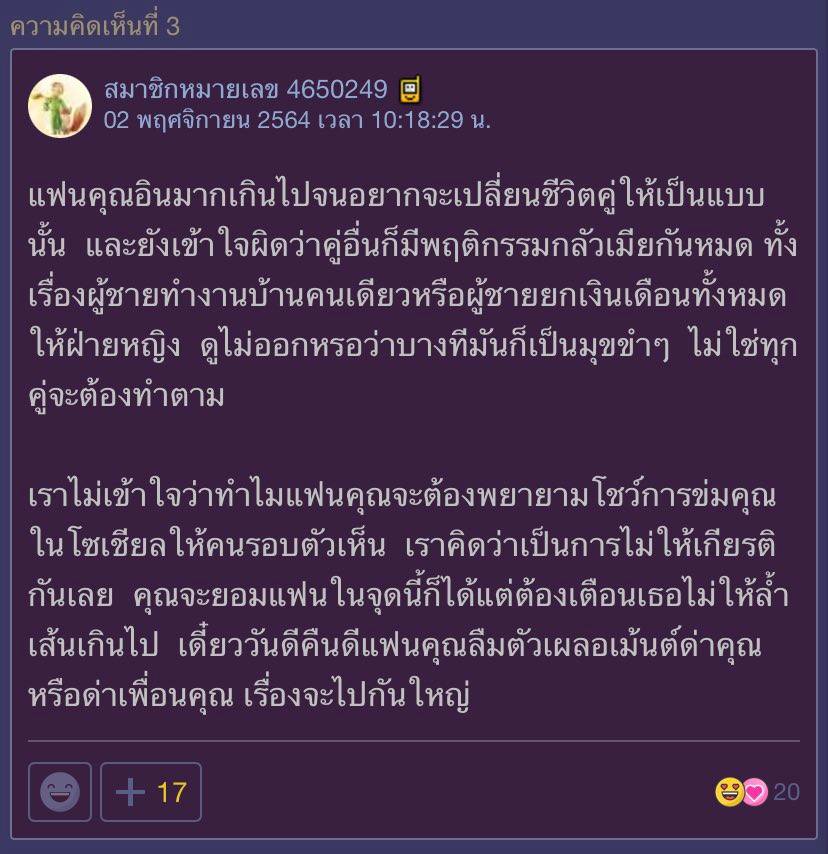Open profile picture of member 4650249
The width and height of the screenshot is (828, 854).
tap(60, 105)
